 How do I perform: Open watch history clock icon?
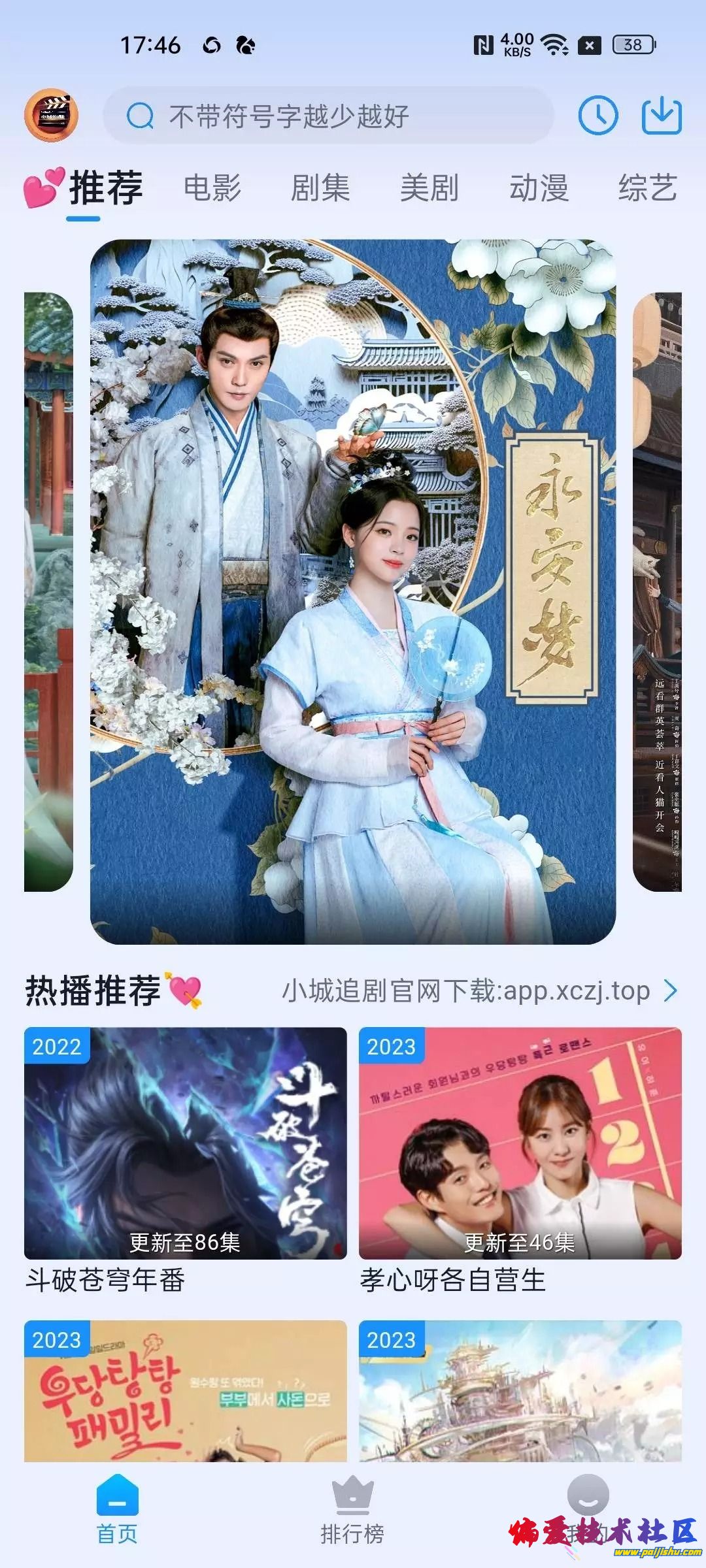597,116
